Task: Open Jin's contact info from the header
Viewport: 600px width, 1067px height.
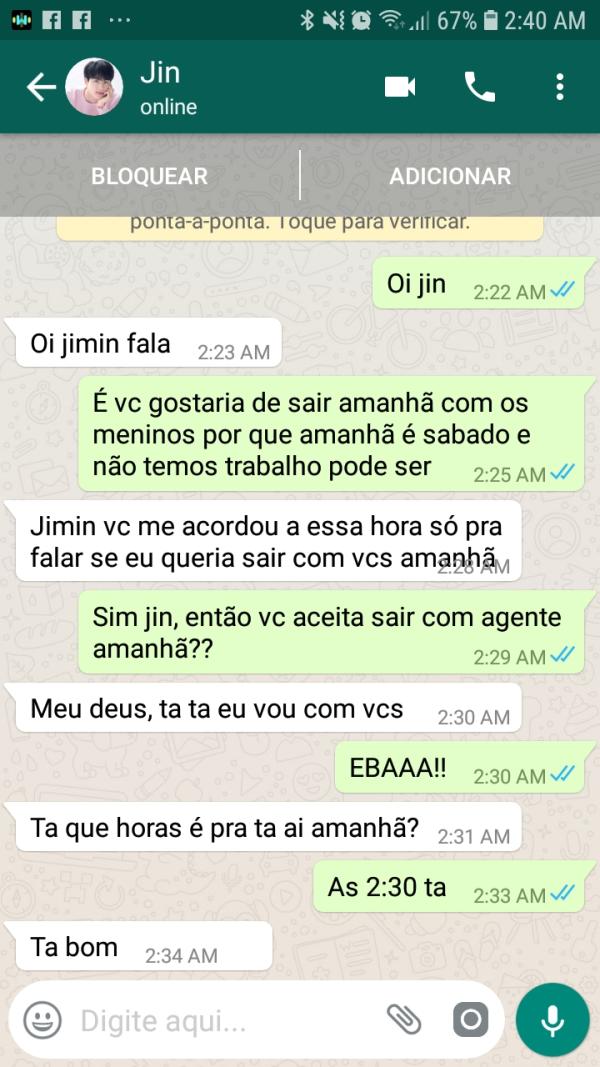Action: (200, 88)
